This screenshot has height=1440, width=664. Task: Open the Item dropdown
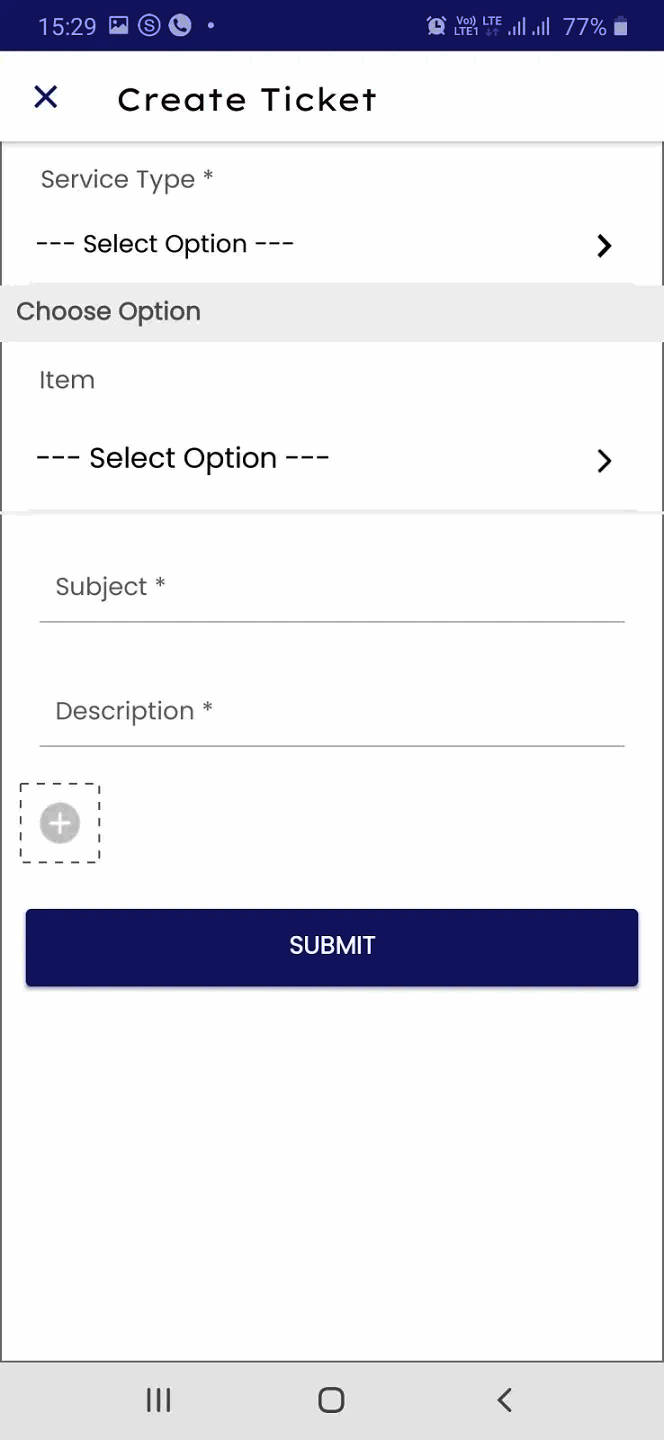pos(324,459)
